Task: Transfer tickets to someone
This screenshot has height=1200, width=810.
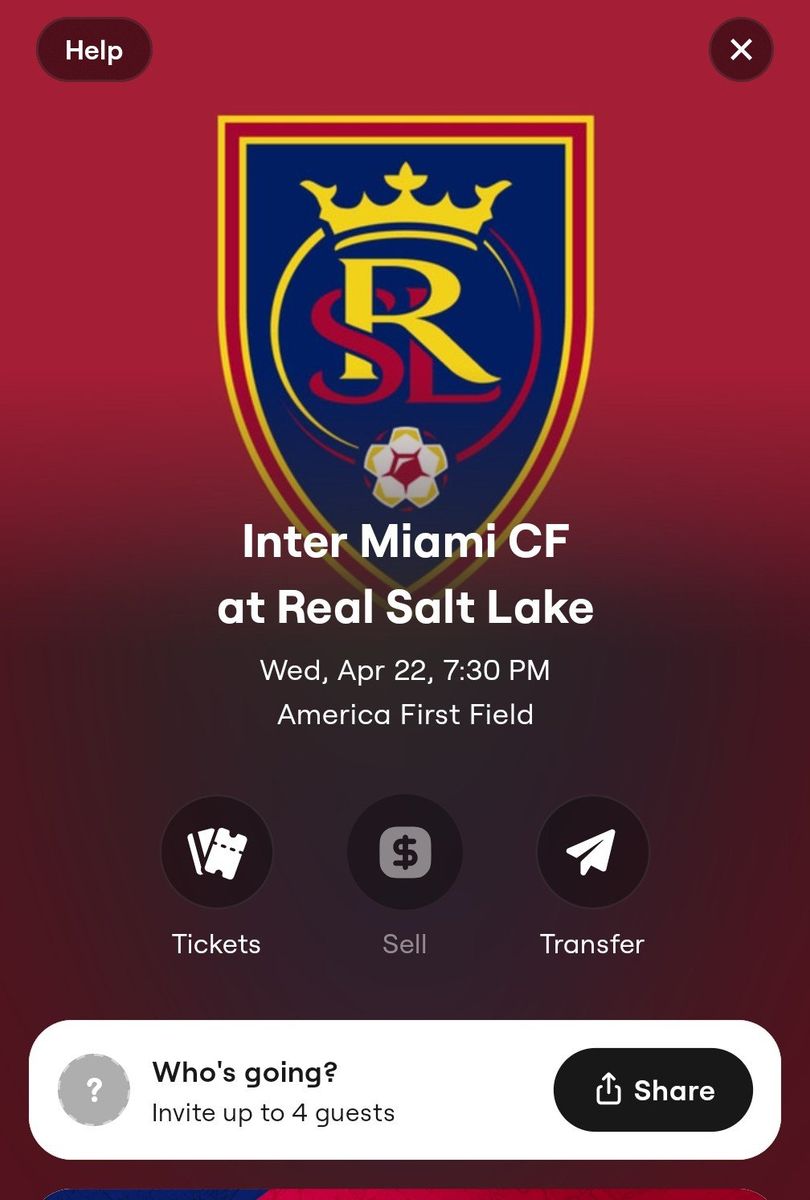Action: [592, 852]
